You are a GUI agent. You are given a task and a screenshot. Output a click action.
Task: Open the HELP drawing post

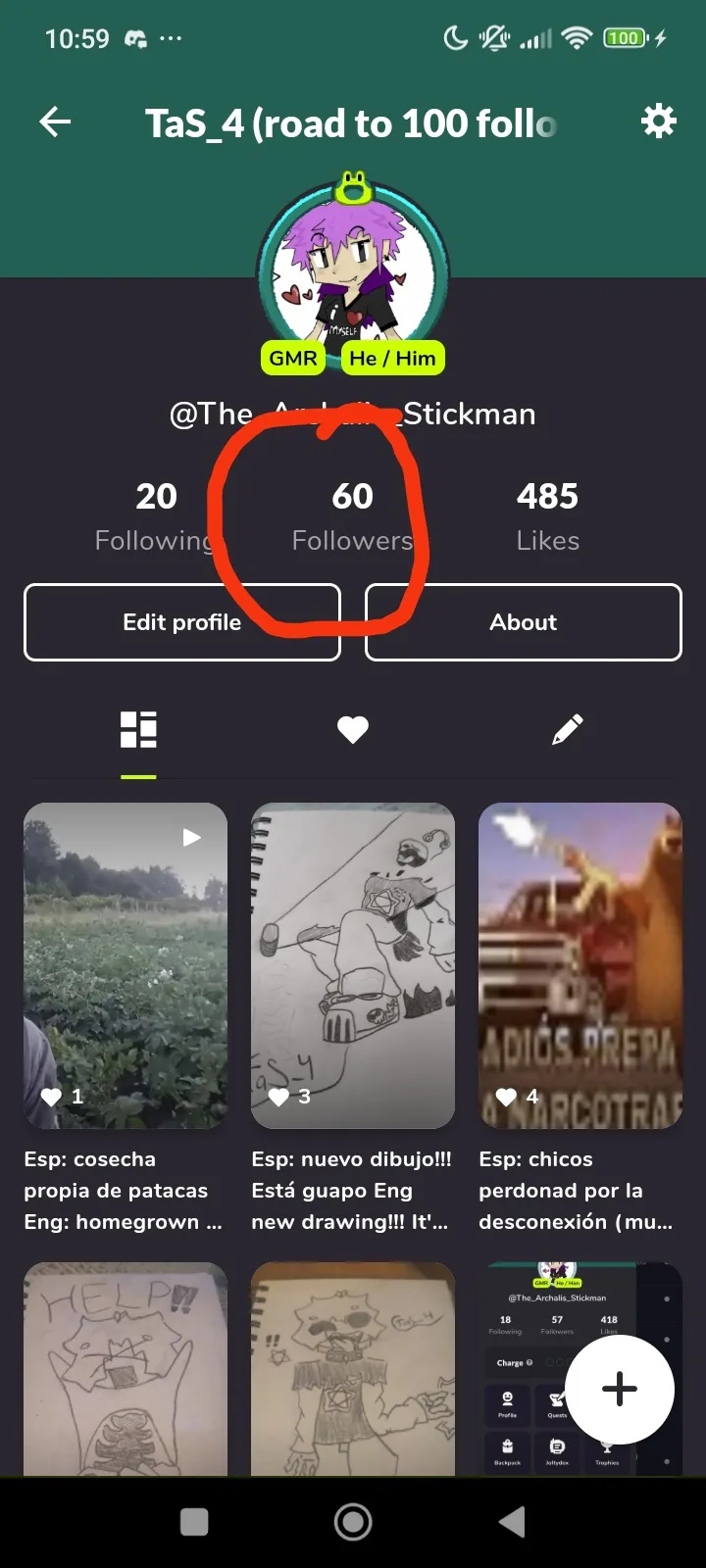126,1369
